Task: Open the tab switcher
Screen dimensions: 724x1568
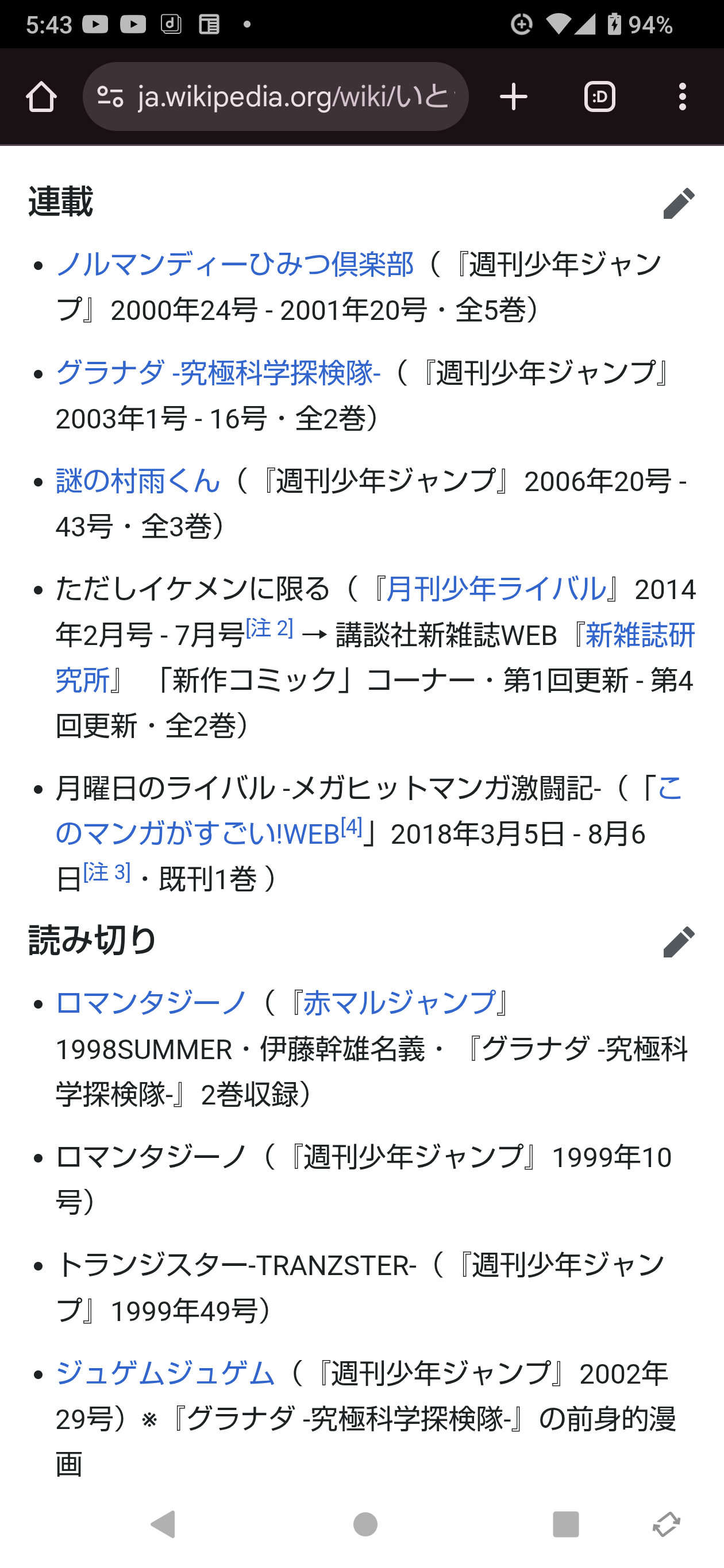Action: [x=599, y=97]
